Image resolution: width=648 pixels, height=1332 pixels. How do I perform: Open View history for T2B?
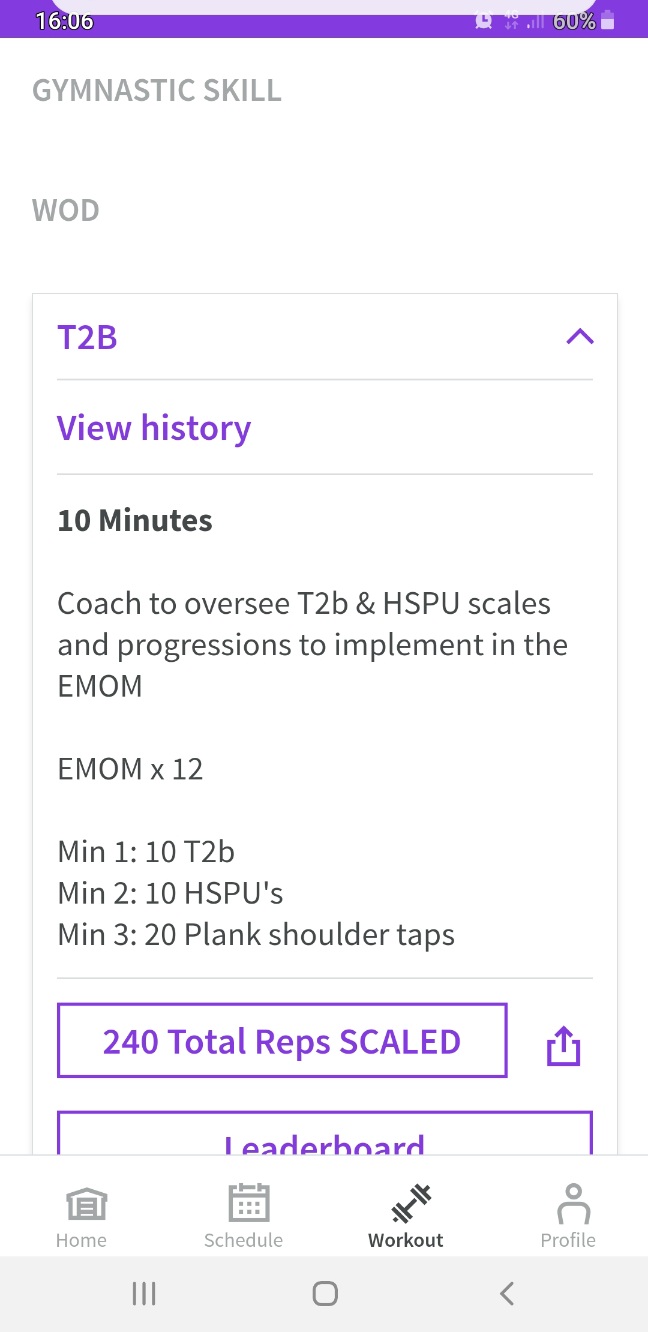pyautogui.click(x=154, y=428)
